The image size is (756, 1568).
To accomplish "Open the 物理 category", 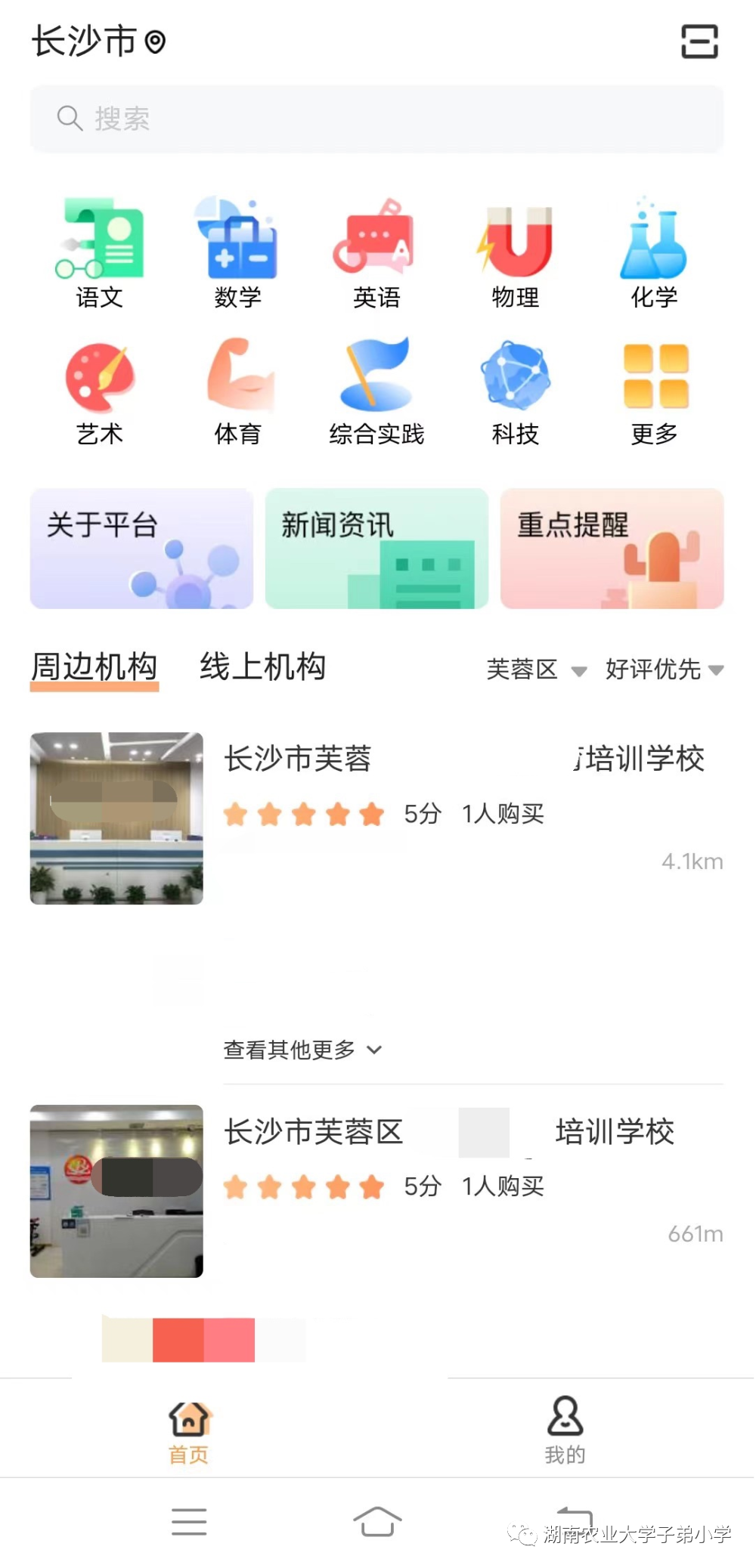I will [x=515, y=253].
